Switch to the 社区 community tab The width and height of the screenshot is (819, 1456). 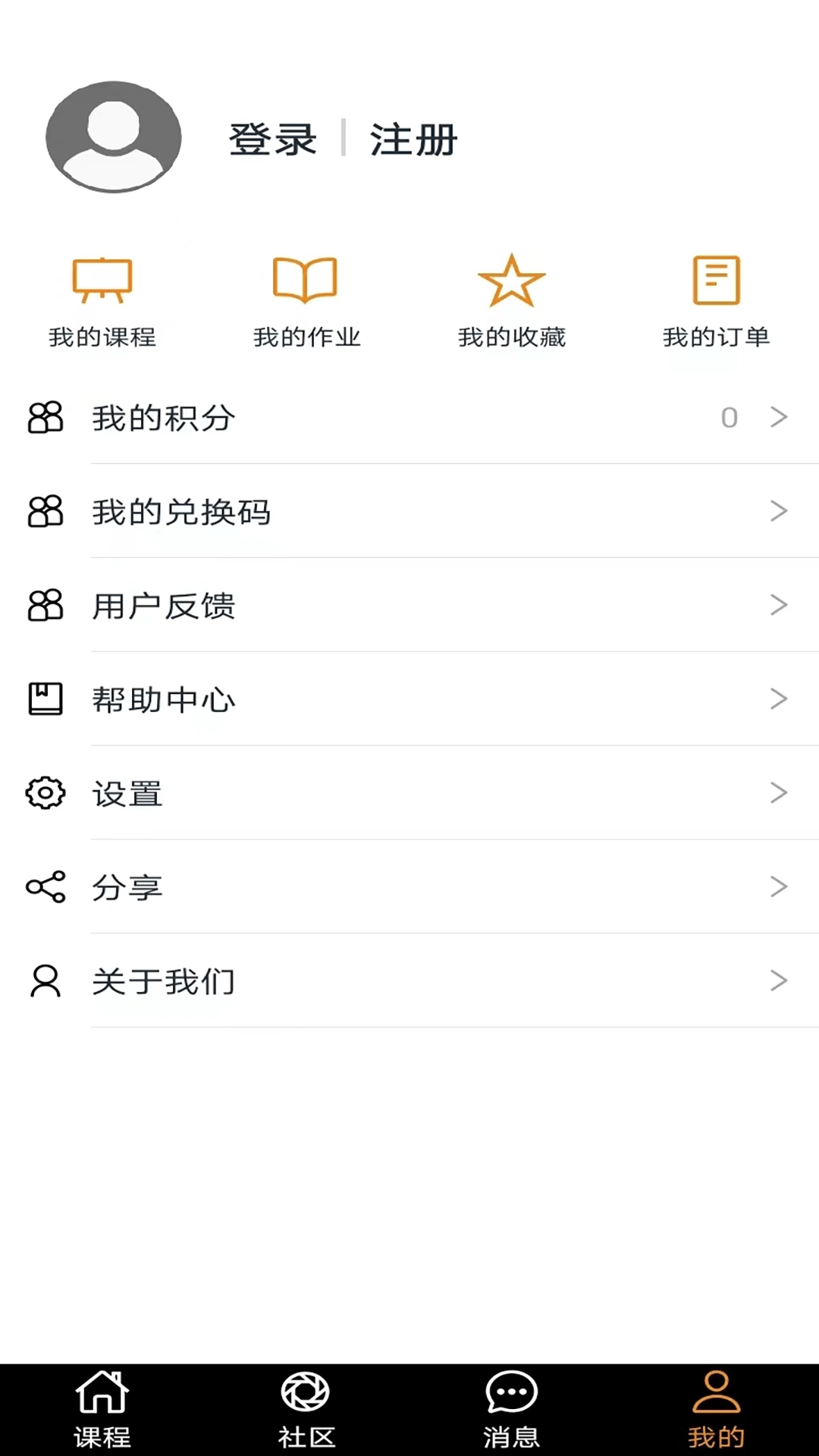pyautogui.click(x=306, y=1410)
